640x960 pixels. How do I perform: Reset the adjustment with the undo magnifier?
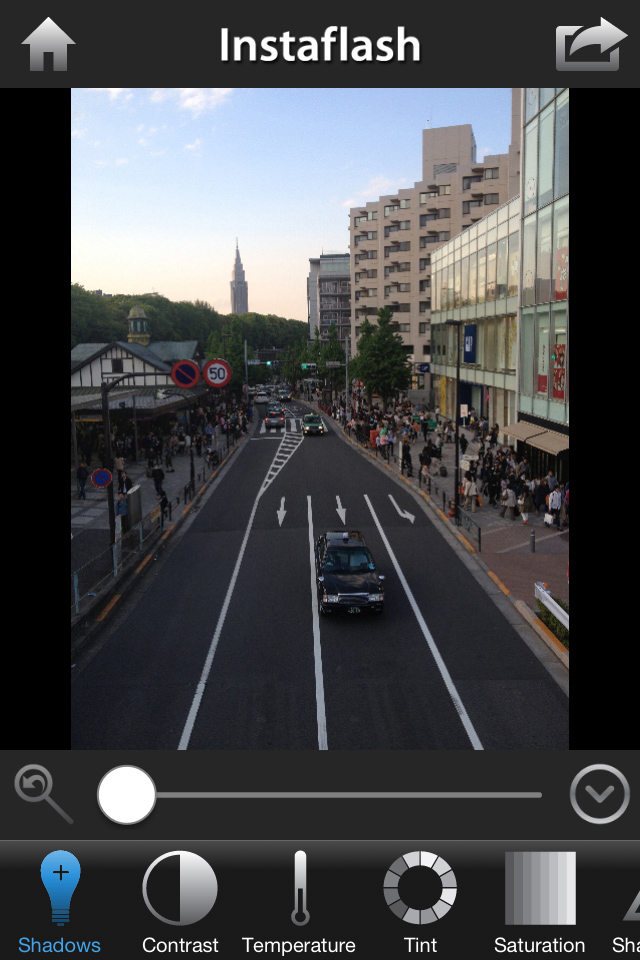tap(43, 794)
